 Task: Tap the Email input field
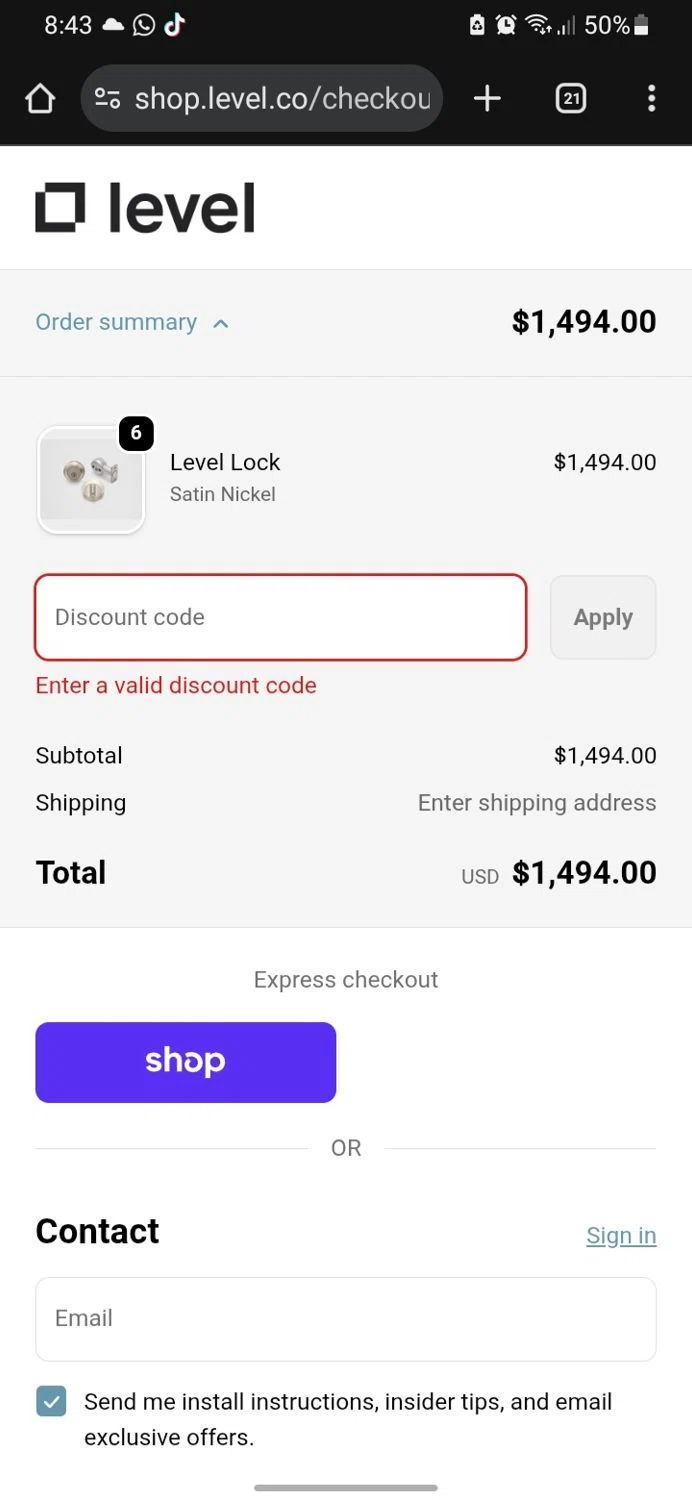tap(346, 1318)
